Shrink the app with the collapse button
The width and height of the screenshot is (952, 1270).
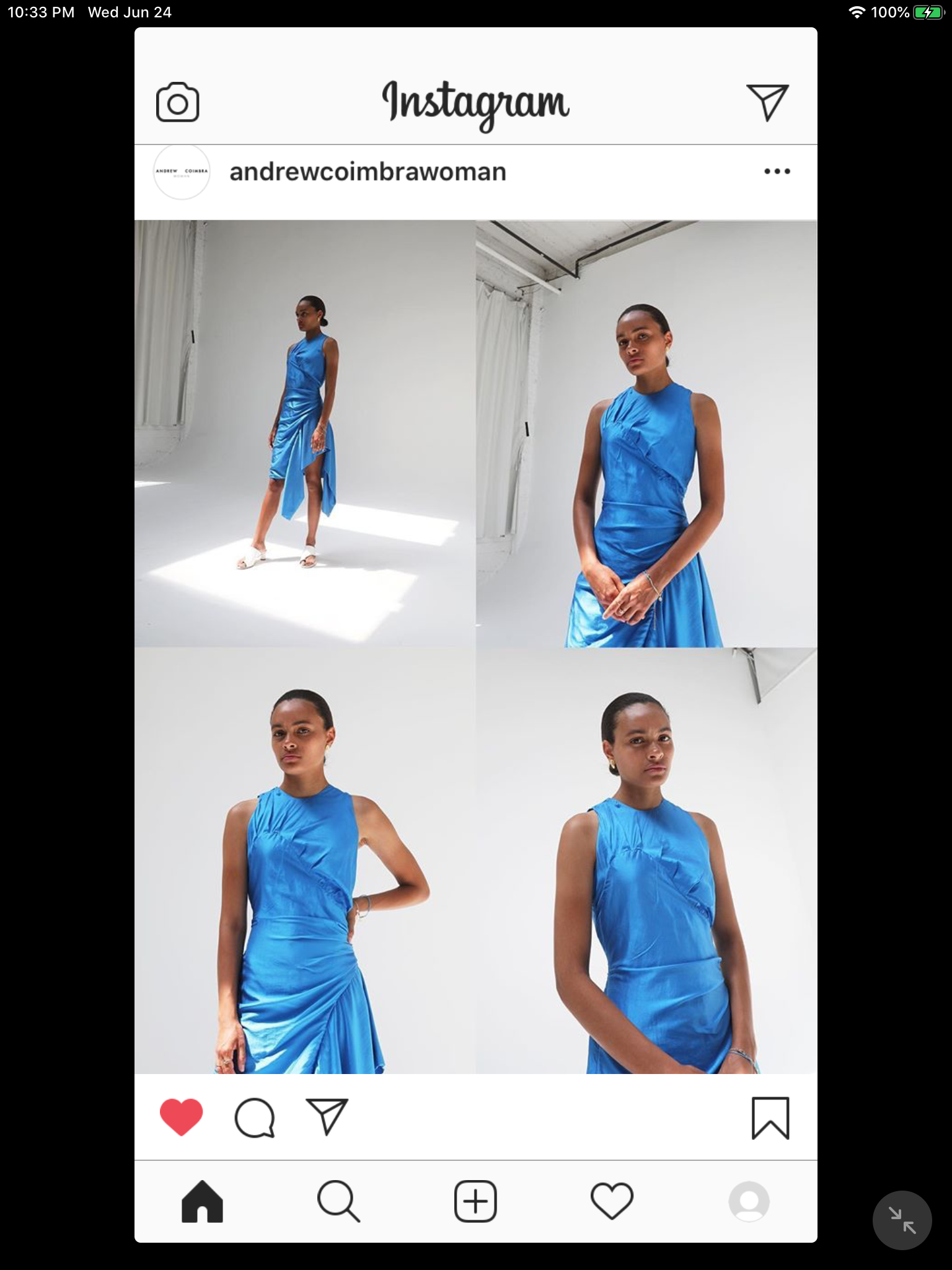click(902, 1220)
